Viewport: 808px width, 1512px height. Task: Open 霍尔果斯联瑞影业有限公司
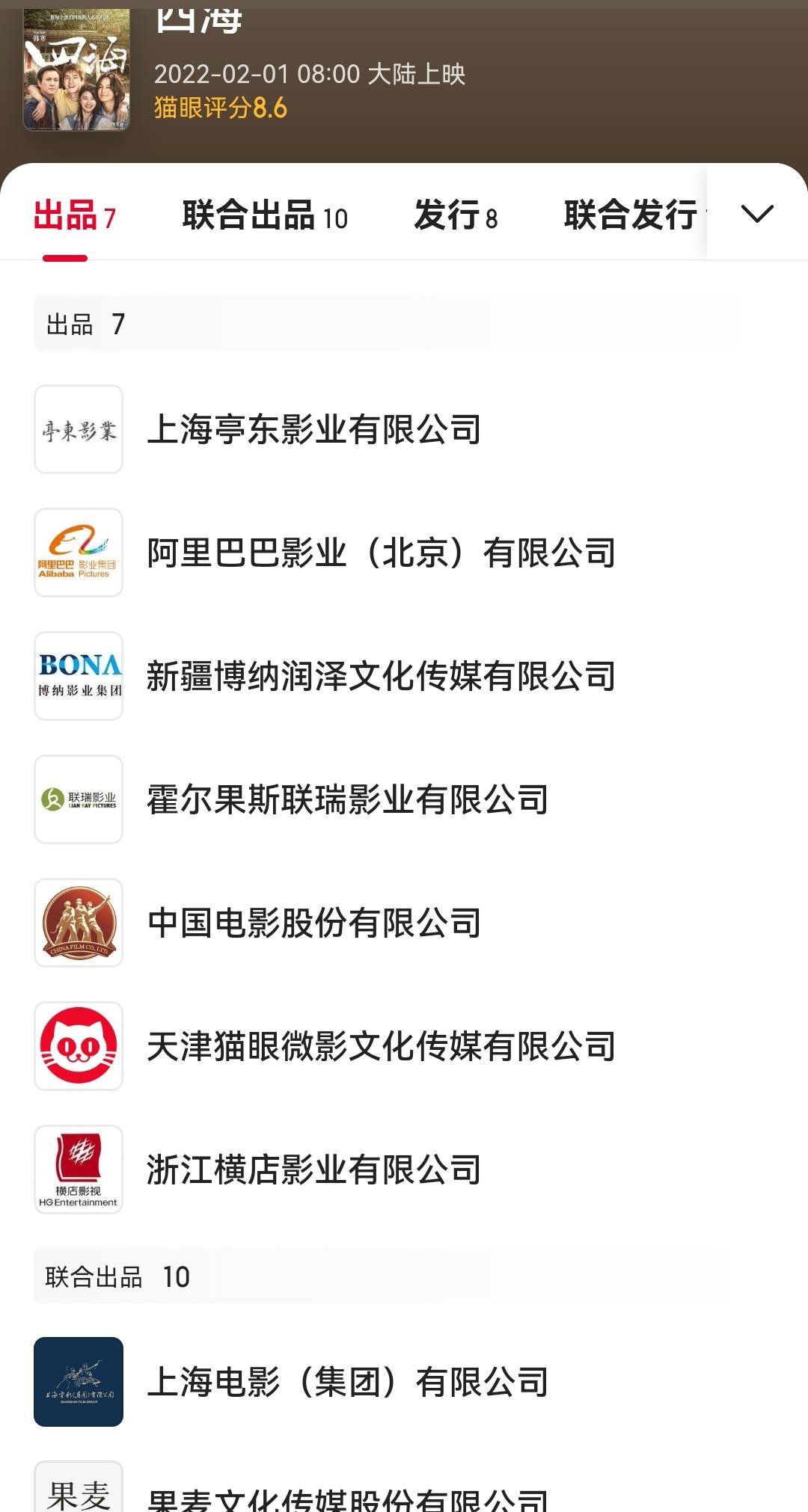click(404, 799)
